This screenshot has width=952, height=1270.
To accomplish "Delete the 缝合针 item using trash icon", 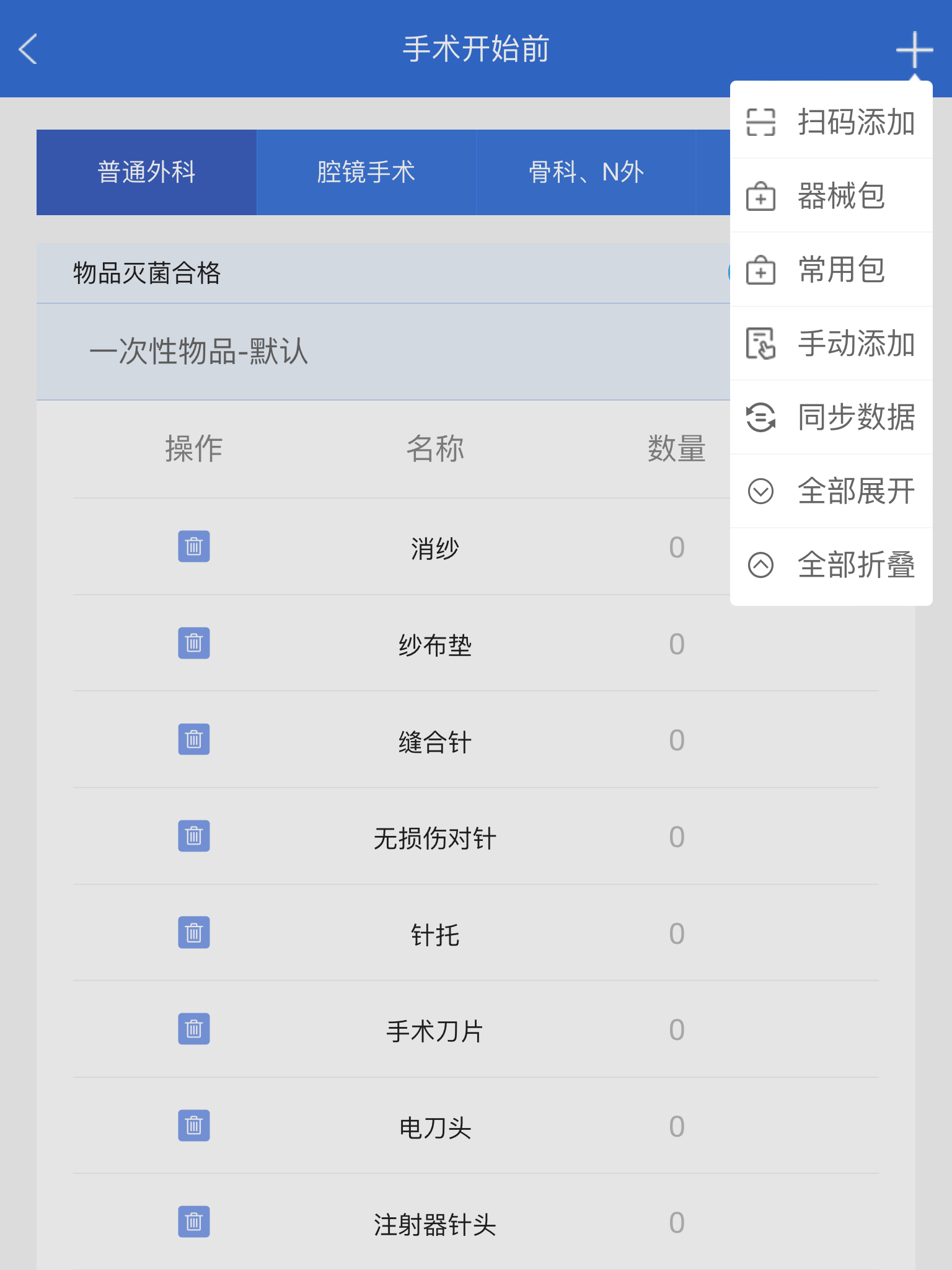I will pyautogui.click(x=194, y=739).
